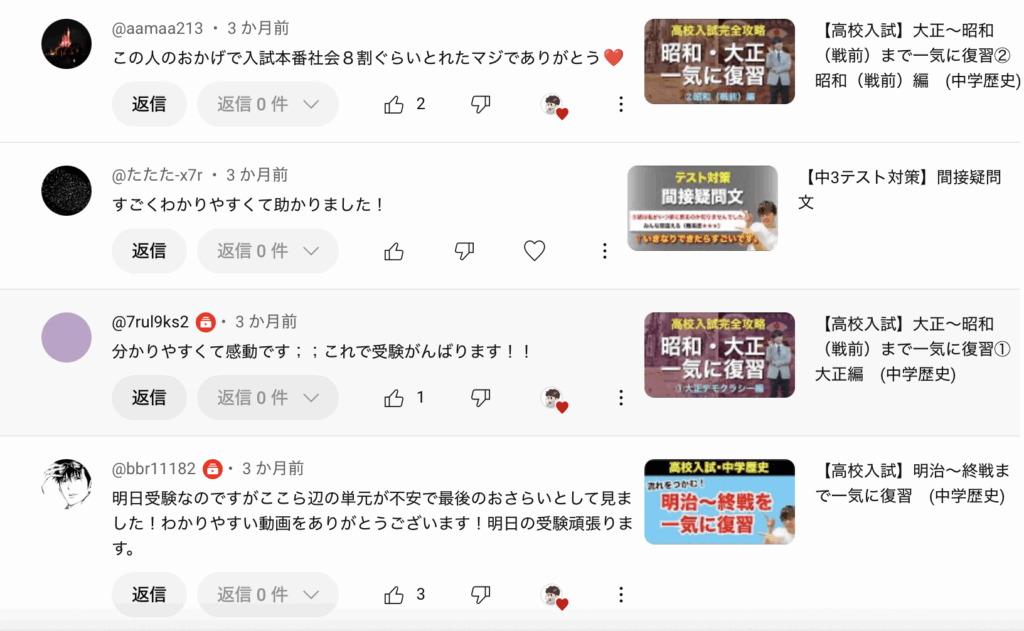Open the 明治〜終戦 video thumbnail
1024x631 pixels.
coord(719,502)
